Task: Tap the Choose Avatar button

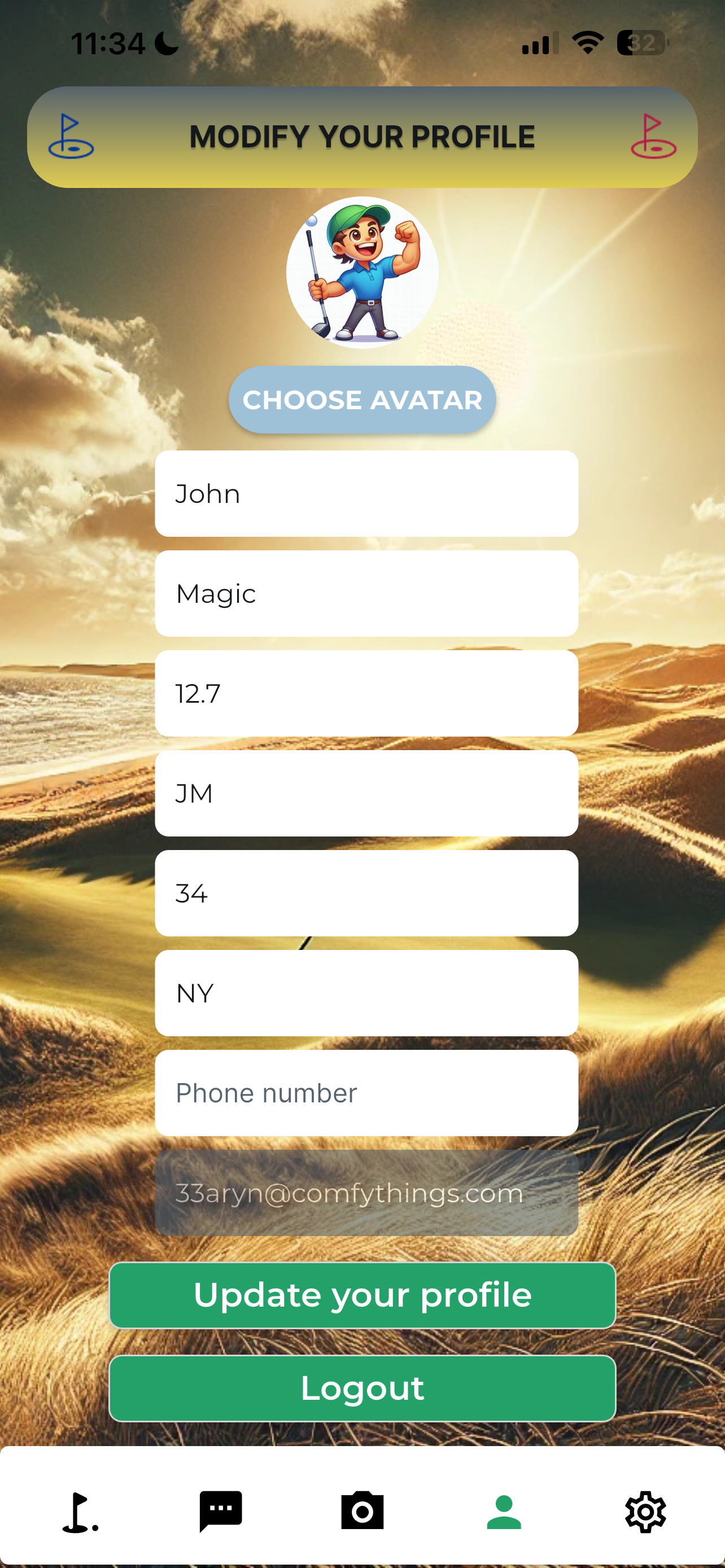Action: pos(362,400)
